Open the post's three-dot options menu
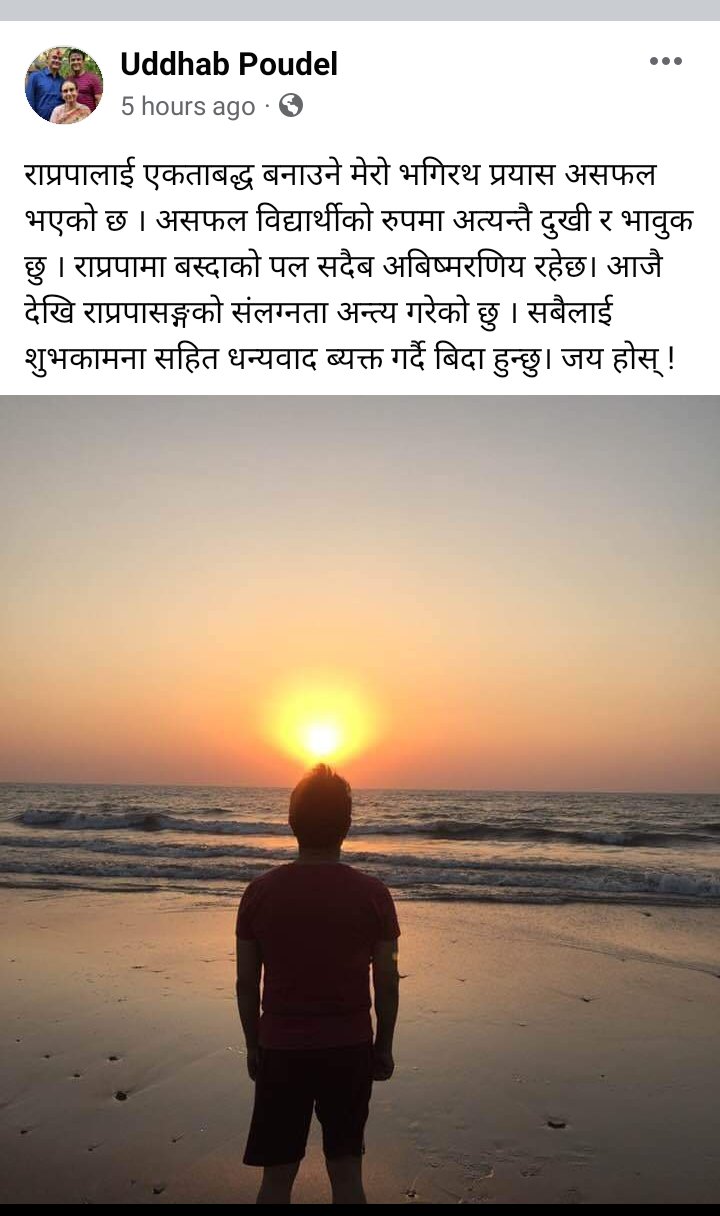Viewport: 720px width, 1216px height. tap(665, 61)
